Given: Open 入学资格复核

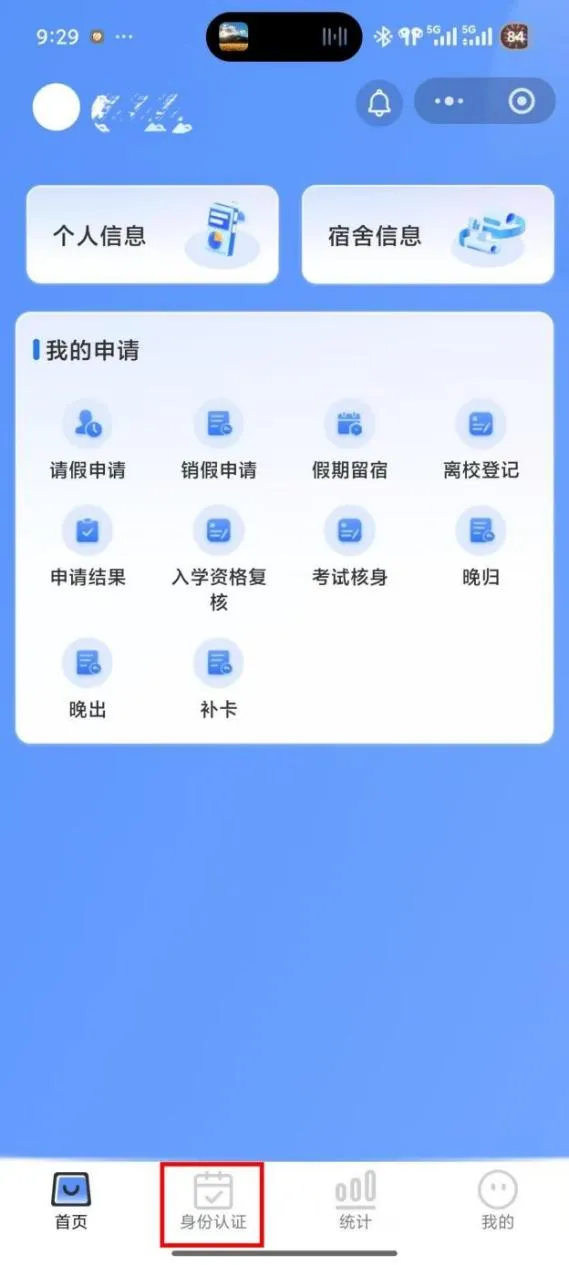Looking at the screenshot, I should click(x=218, y=559).
